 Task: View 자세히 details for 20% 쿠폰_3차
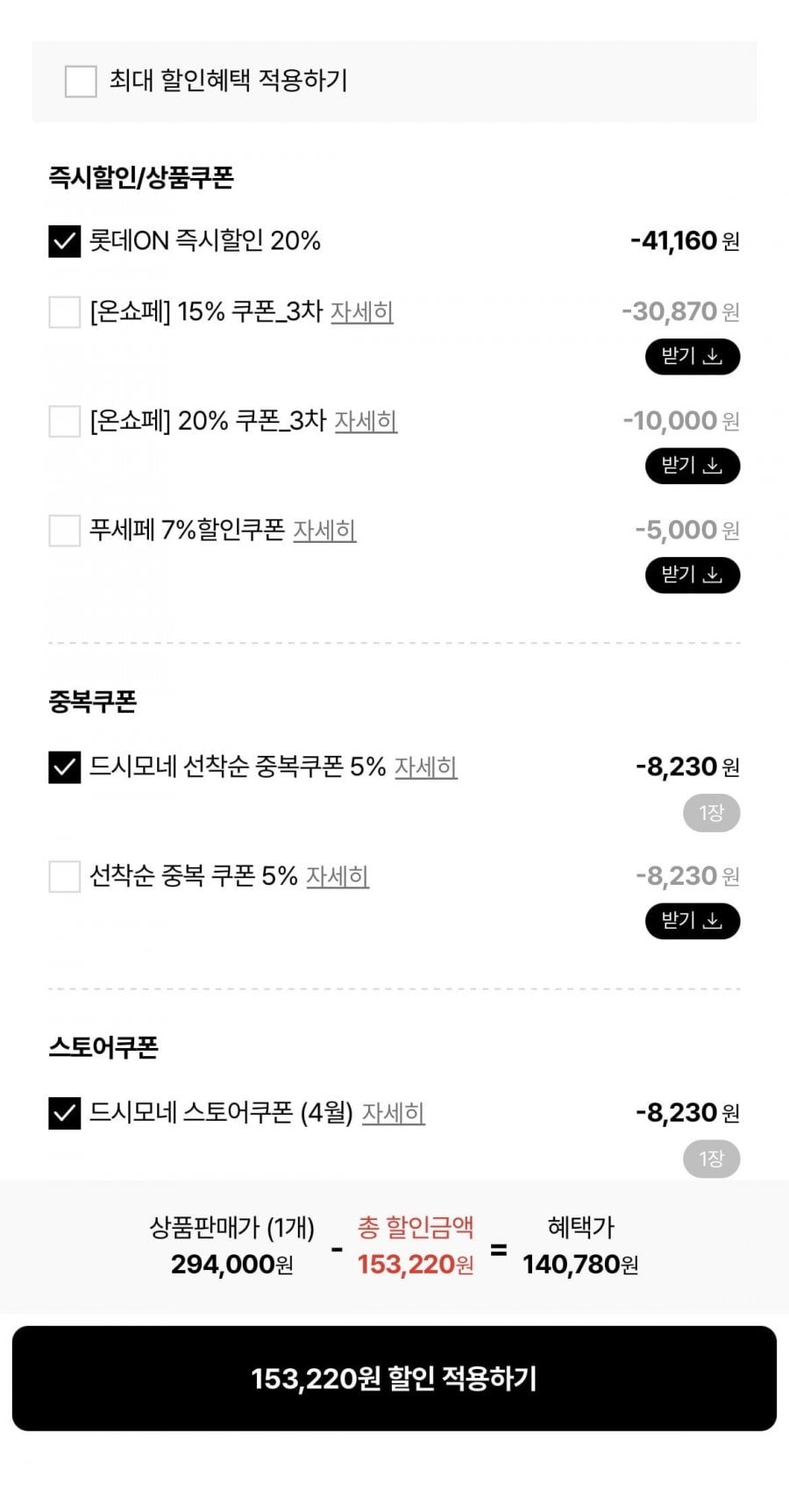click(366, 422)
